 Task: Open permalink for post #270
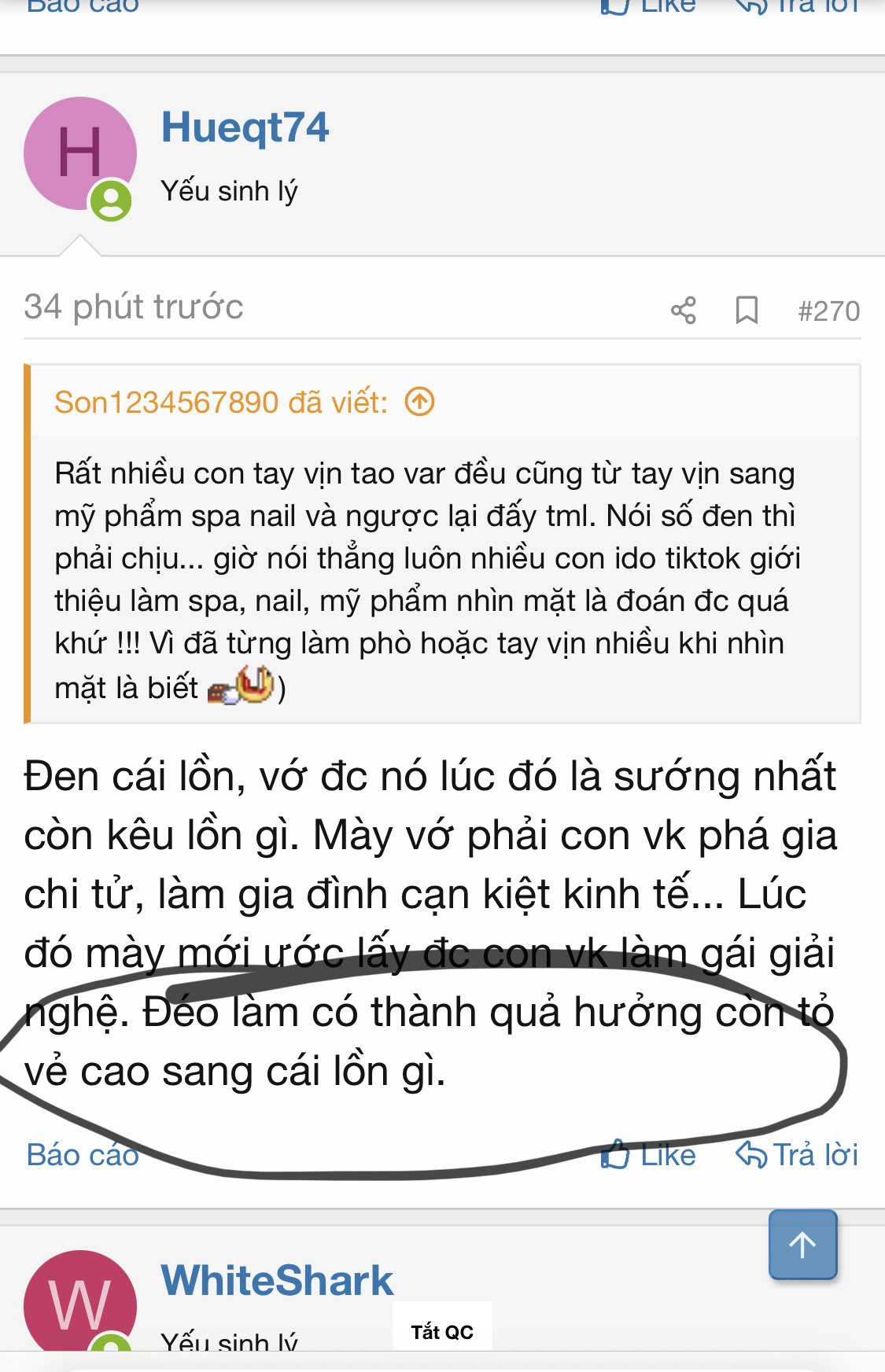(828, 311)
